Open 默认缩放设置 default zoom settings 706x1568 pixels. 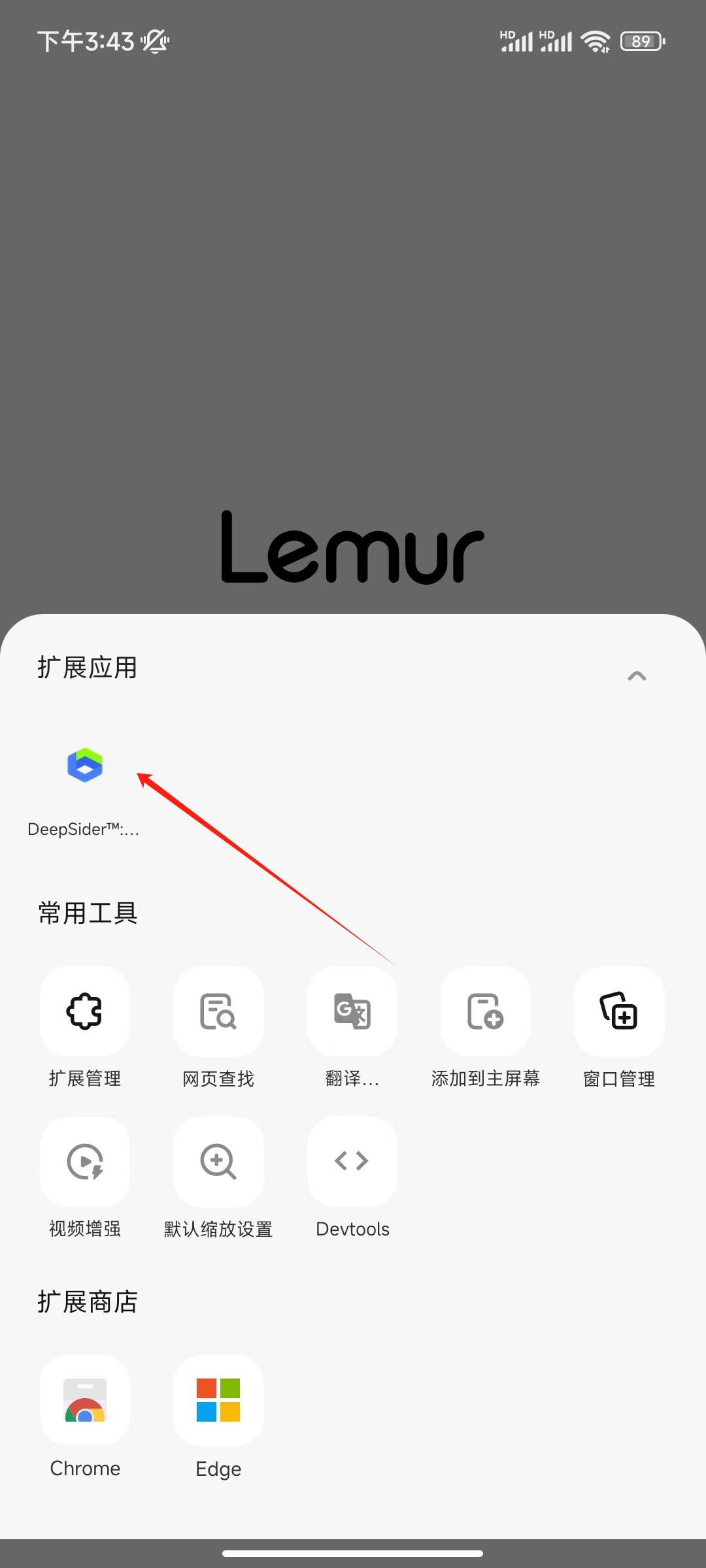coord(218,1161)
